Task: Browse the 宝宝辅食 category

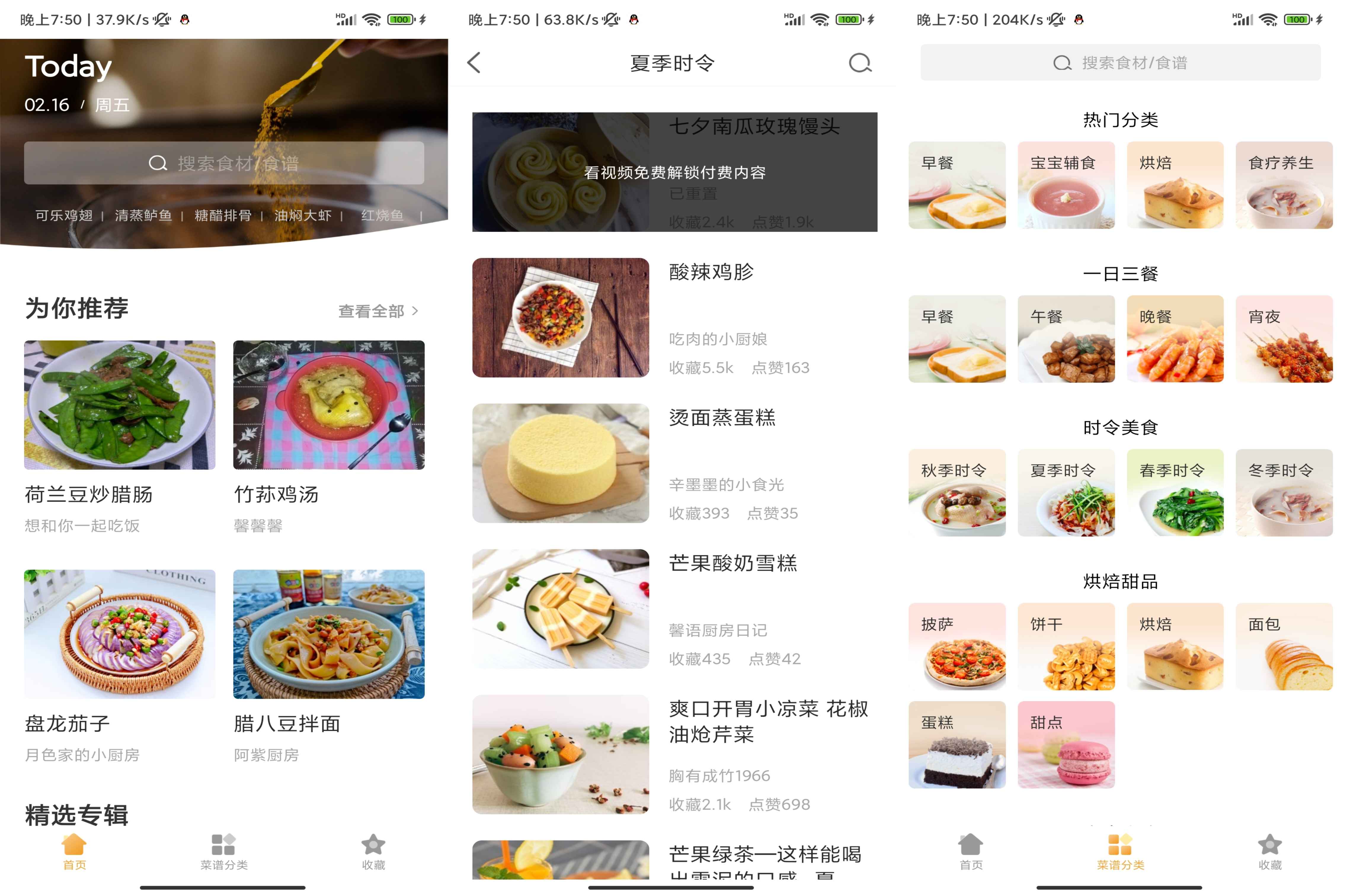Action: pos(1066,185)
